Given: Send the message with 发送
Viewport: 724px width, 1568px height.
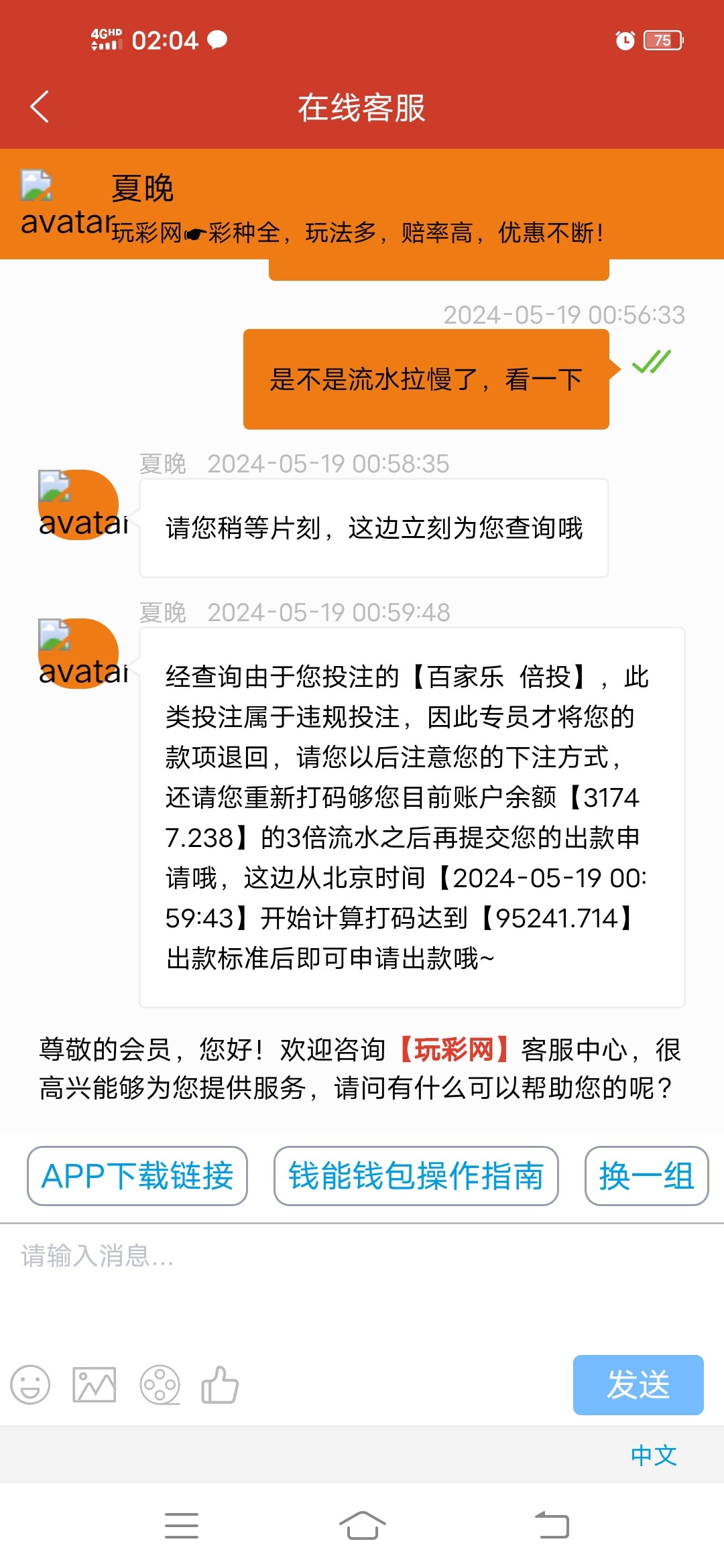Looking at the screenshot, I should (x=638, y=1385).
